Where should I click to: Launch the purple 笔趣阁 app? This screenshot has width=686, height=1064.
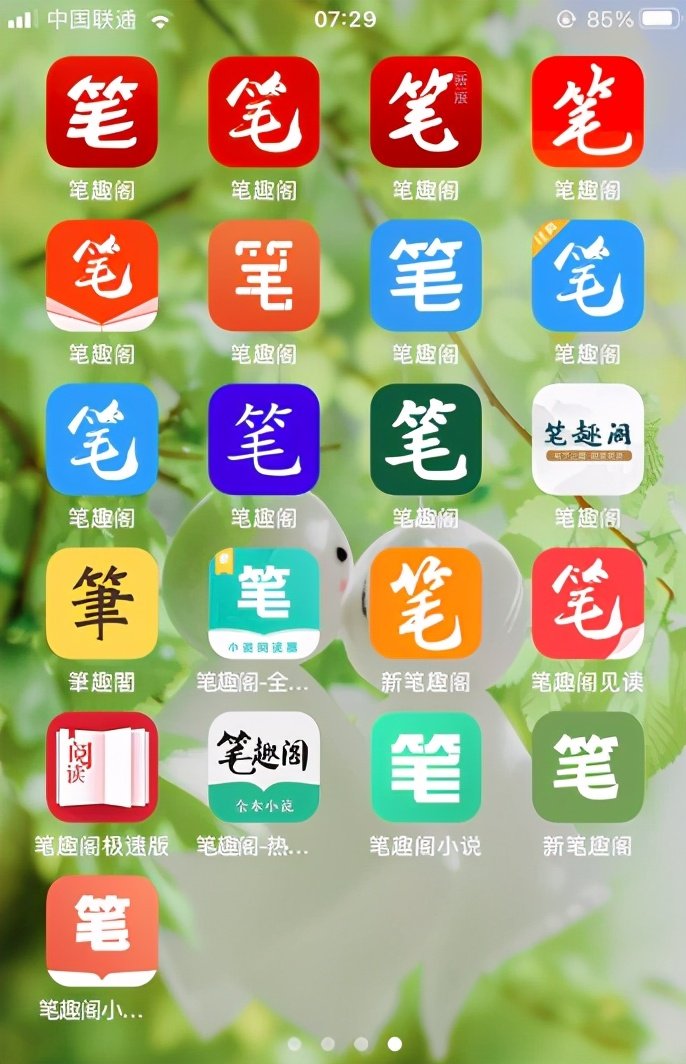[x=264, y=439]
